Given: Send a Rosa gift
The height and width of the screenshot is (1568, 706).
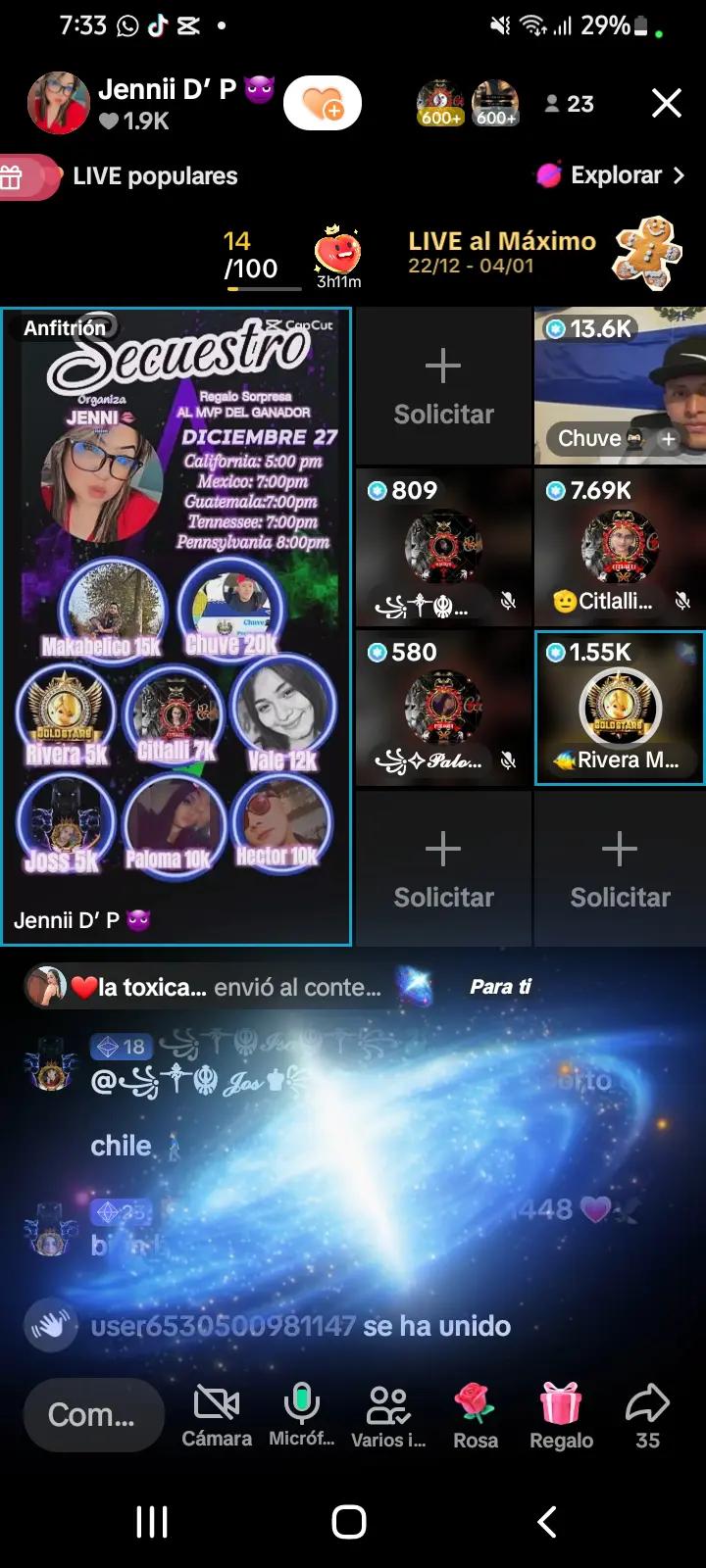Looking at the screenshot, I should tap(475, 1416).
